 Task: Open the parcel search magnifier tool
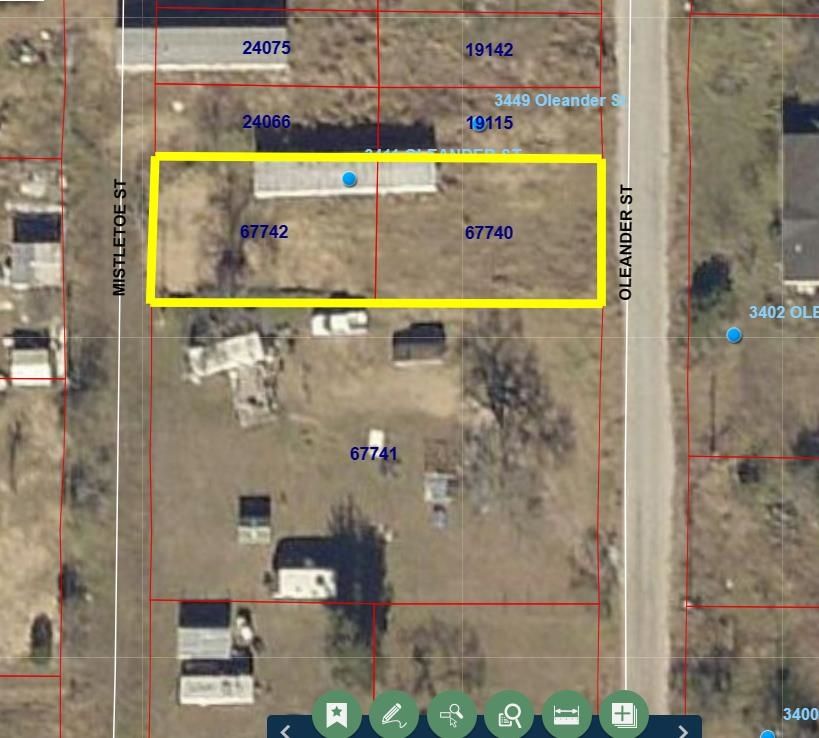pos(509,714)
